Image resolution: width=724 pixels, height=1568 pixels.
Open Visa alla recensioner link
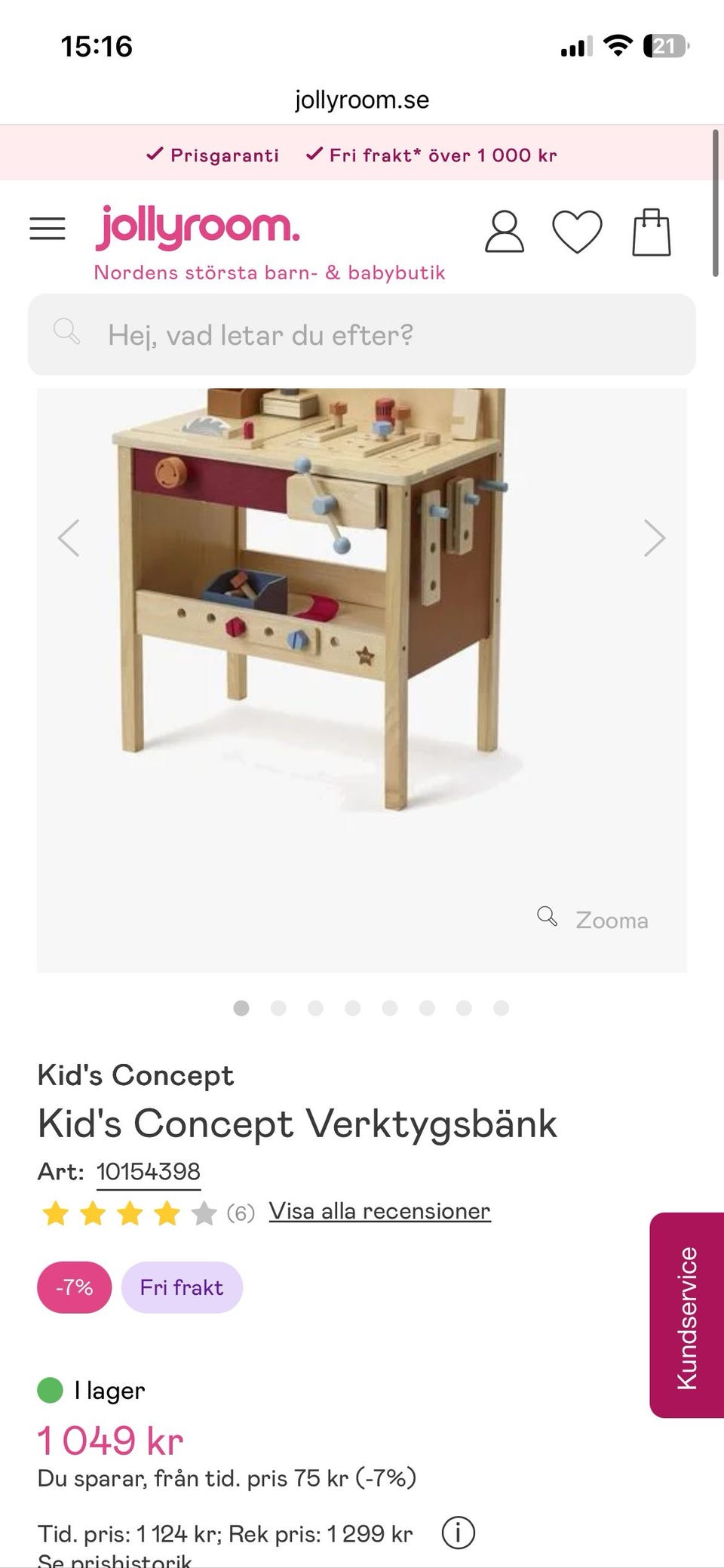[379, 1210]
